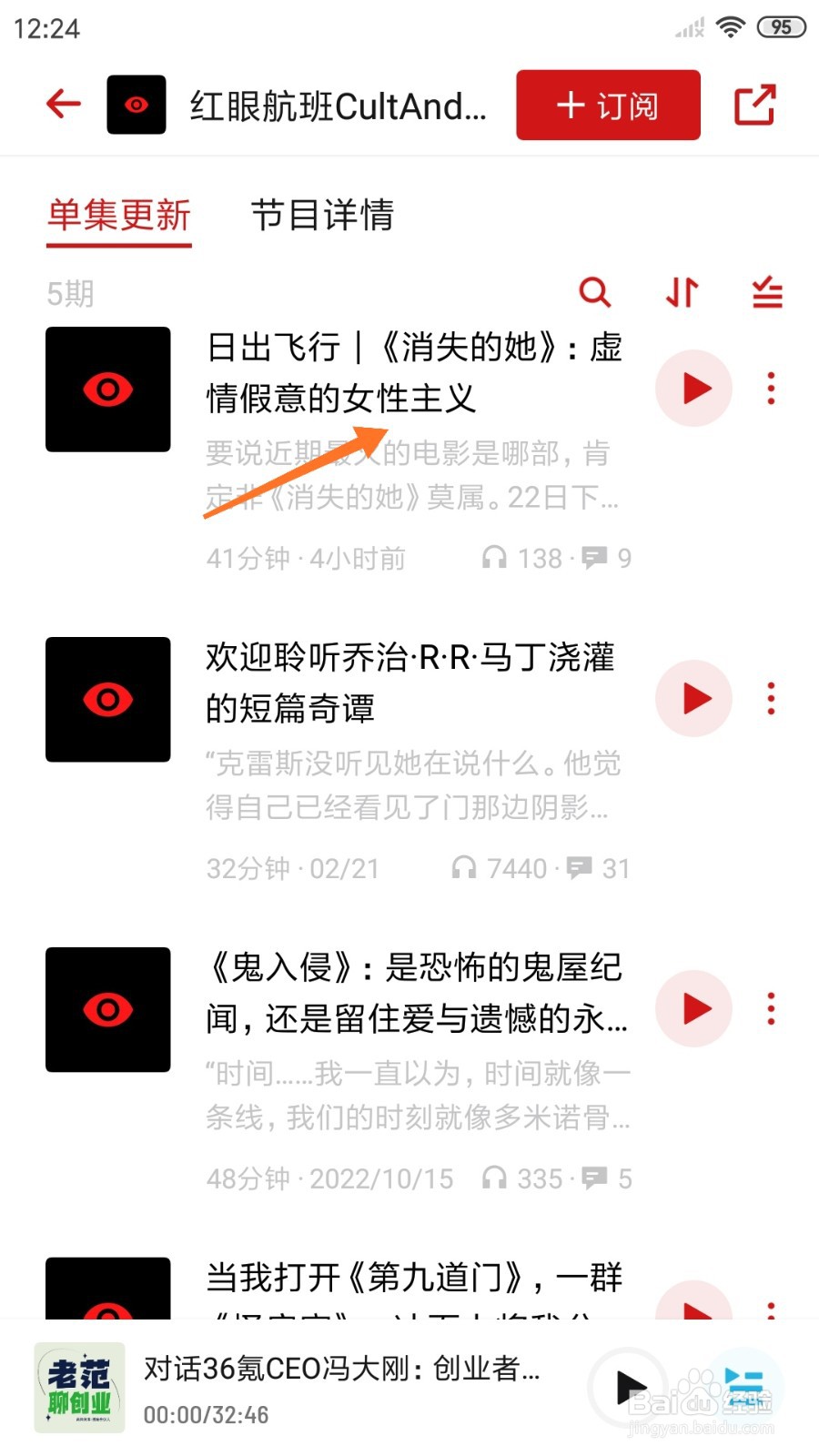
Task: Tap the red-eye podcast cover thumbnail
Action: (x=136, y=104)
